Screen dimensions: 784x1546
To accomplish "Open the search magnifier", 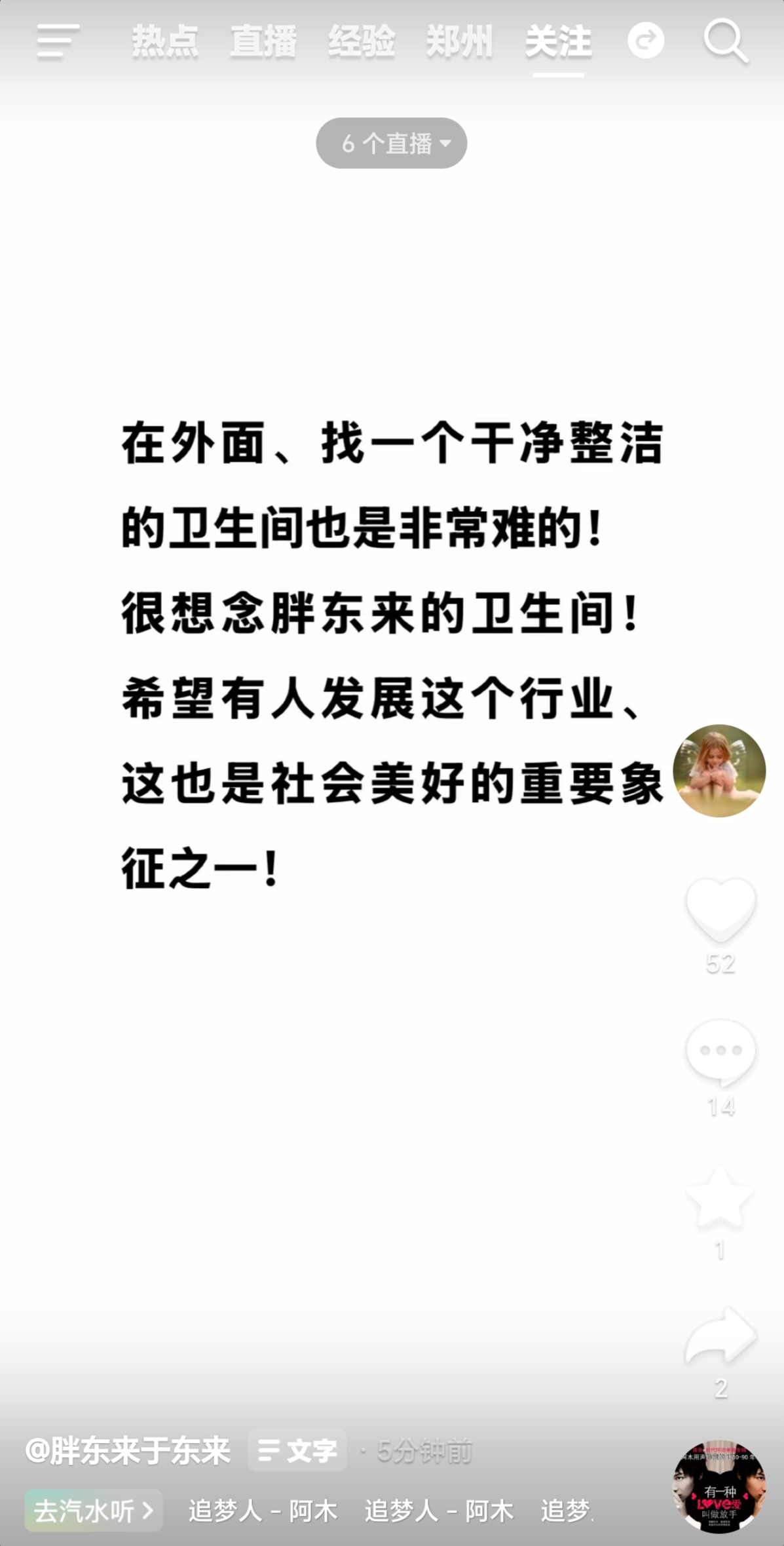I will point(726,41).
